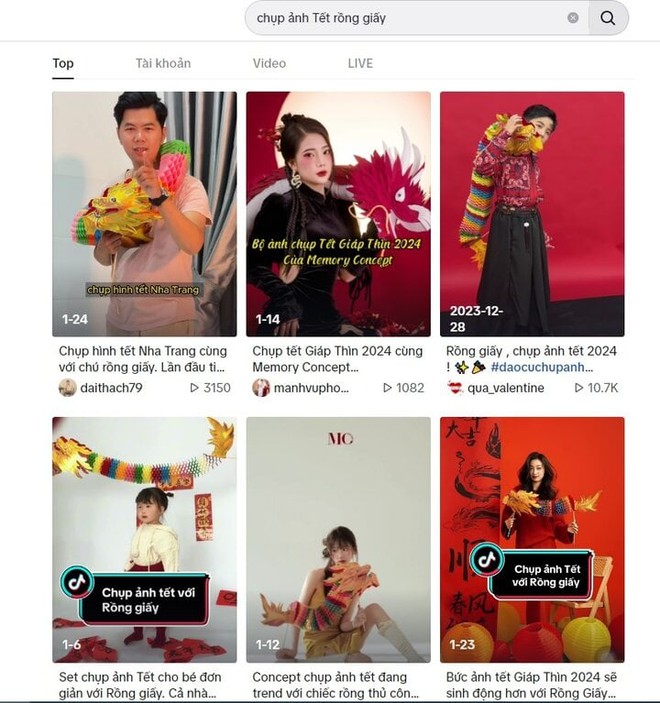Image resolution: width=660 pixels, height=703 pixels.
Task: Switch to the Tài khoản tab
Action: pyautogui.click(x=163, y=63)
